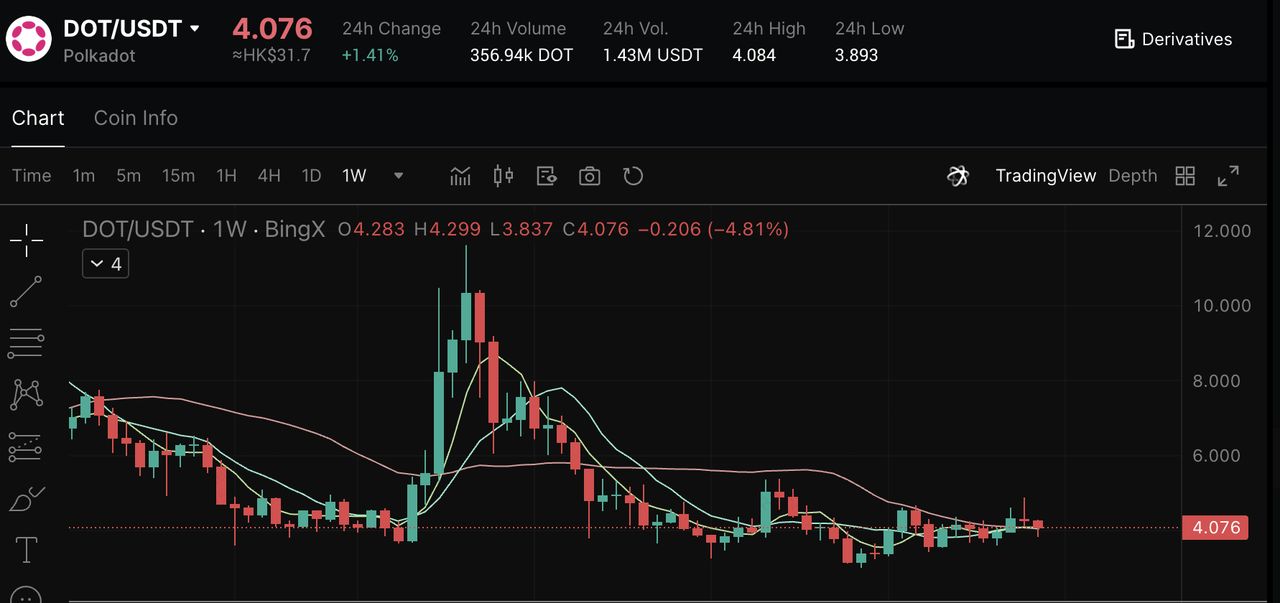Select the 15m timeframe
This screenshot has height=603, width=1280.
[178, 176]
